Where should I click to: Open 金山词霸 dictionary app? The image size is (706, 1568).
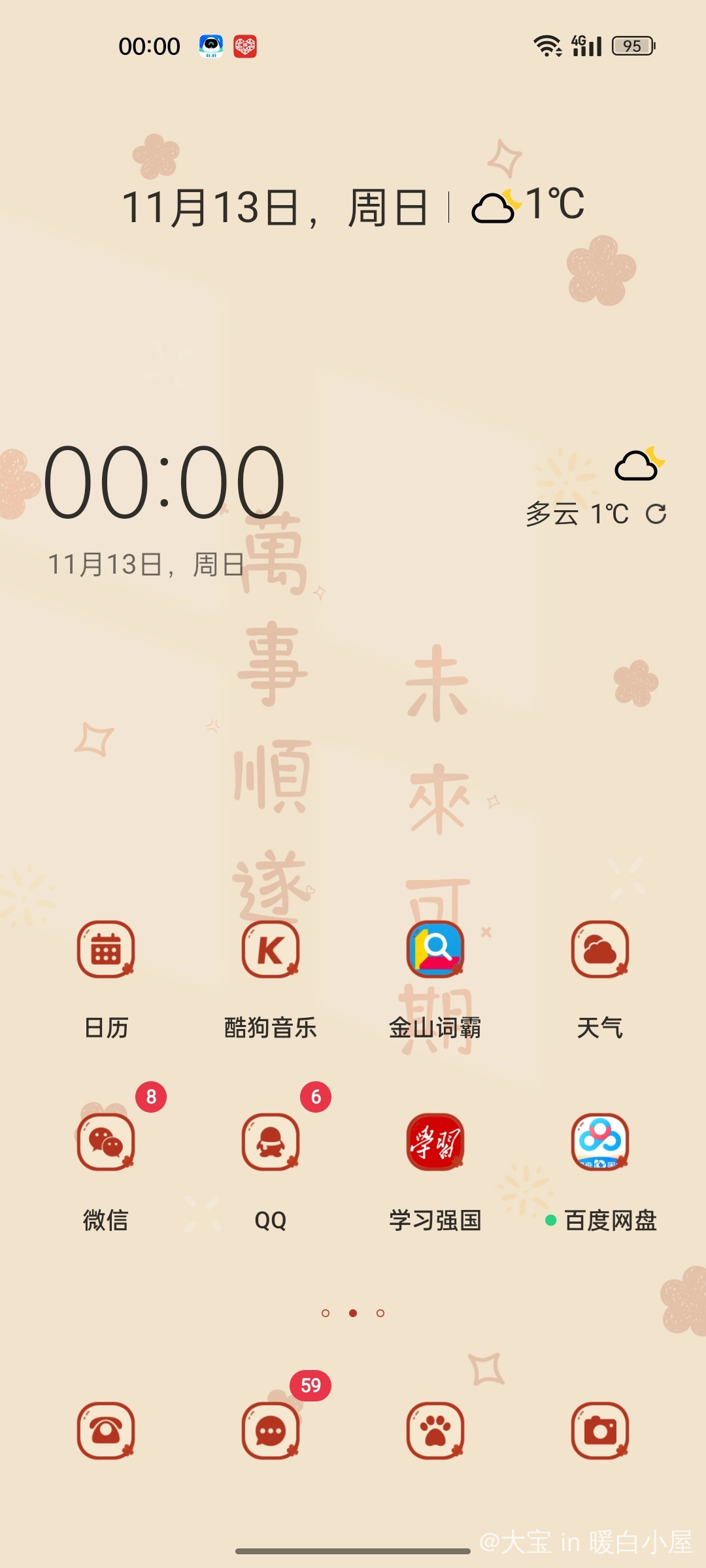click(x=435, y=950)
